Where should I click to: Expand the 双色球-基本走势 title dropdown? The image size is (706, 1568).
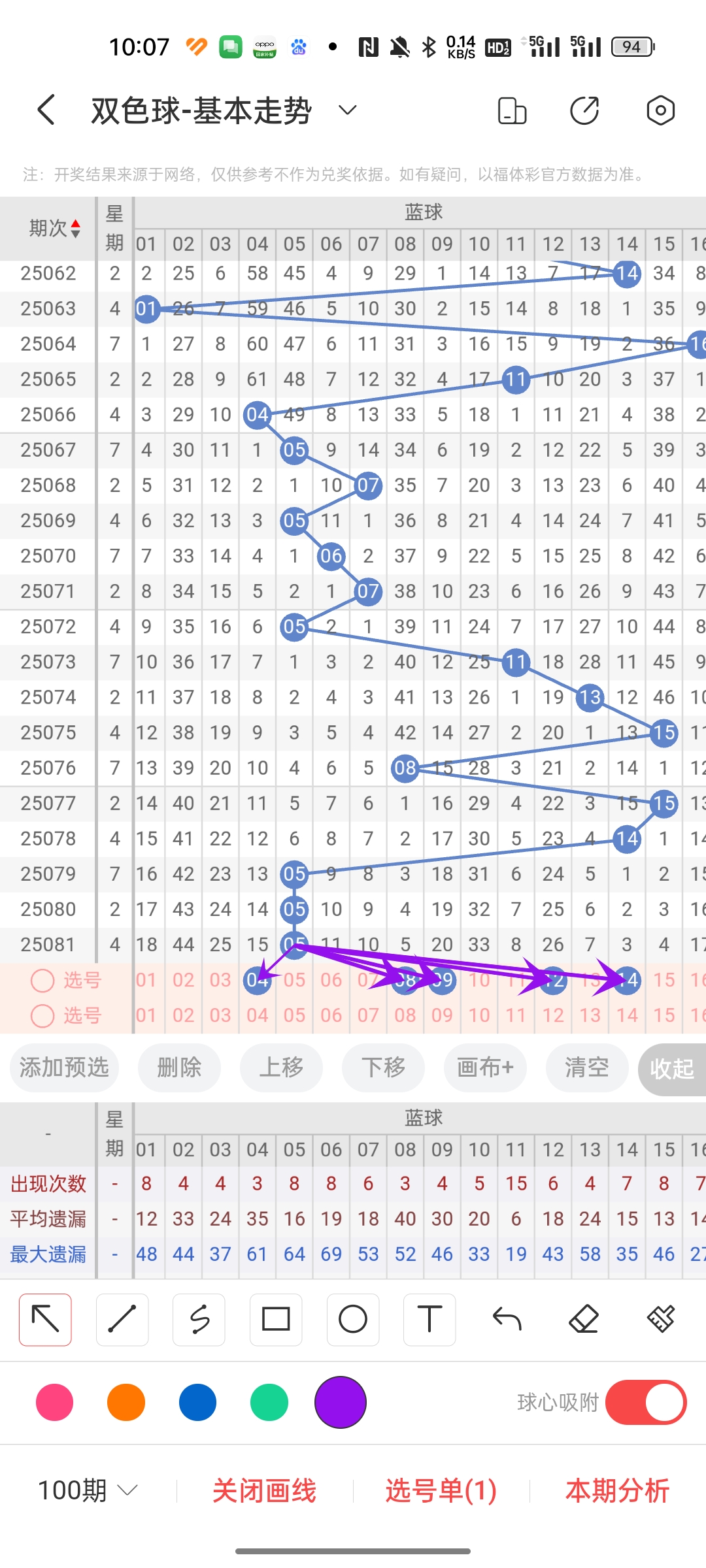point(346,110)
